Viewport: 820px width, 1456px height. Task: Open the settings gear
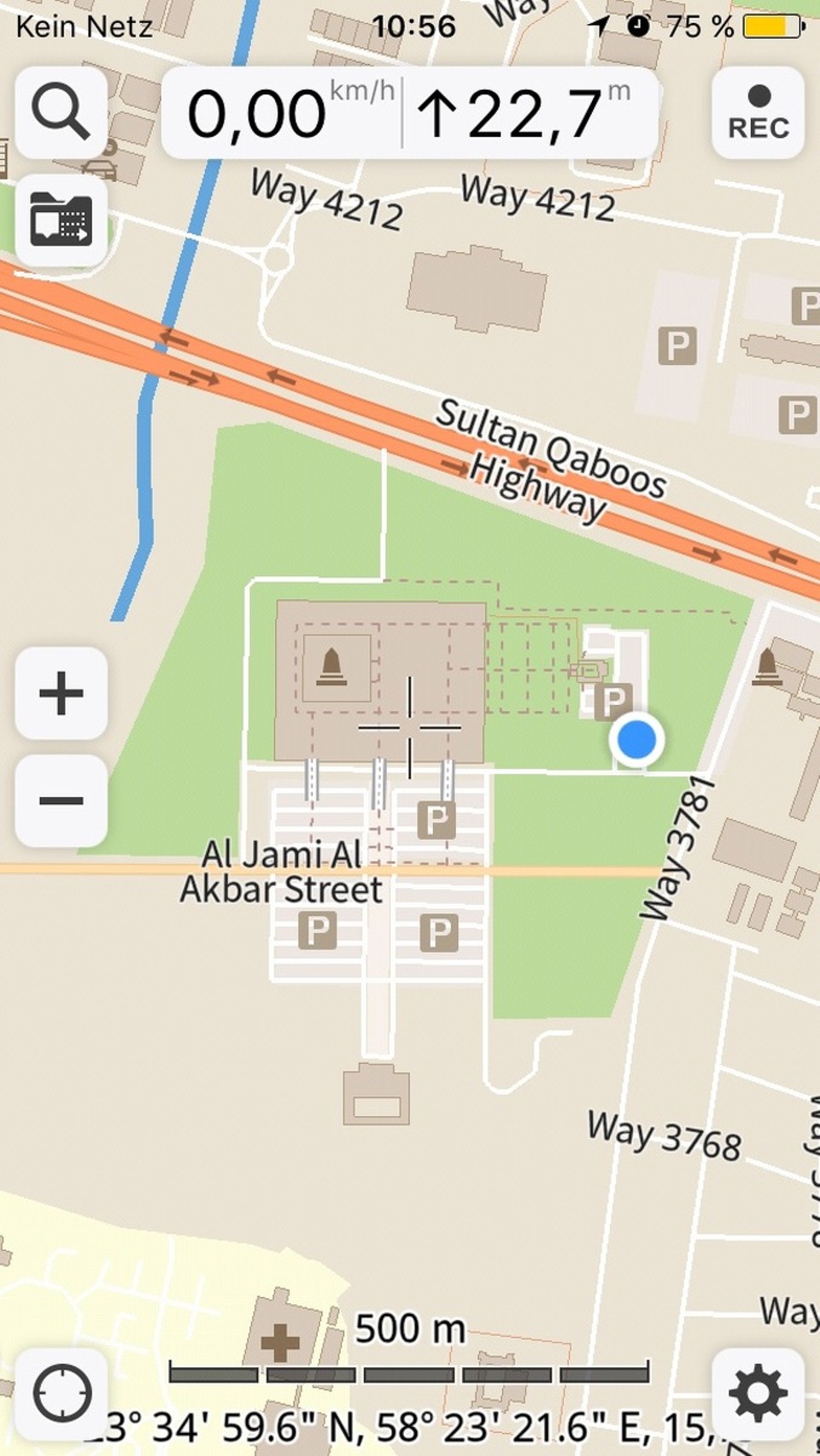point(758,1393)
